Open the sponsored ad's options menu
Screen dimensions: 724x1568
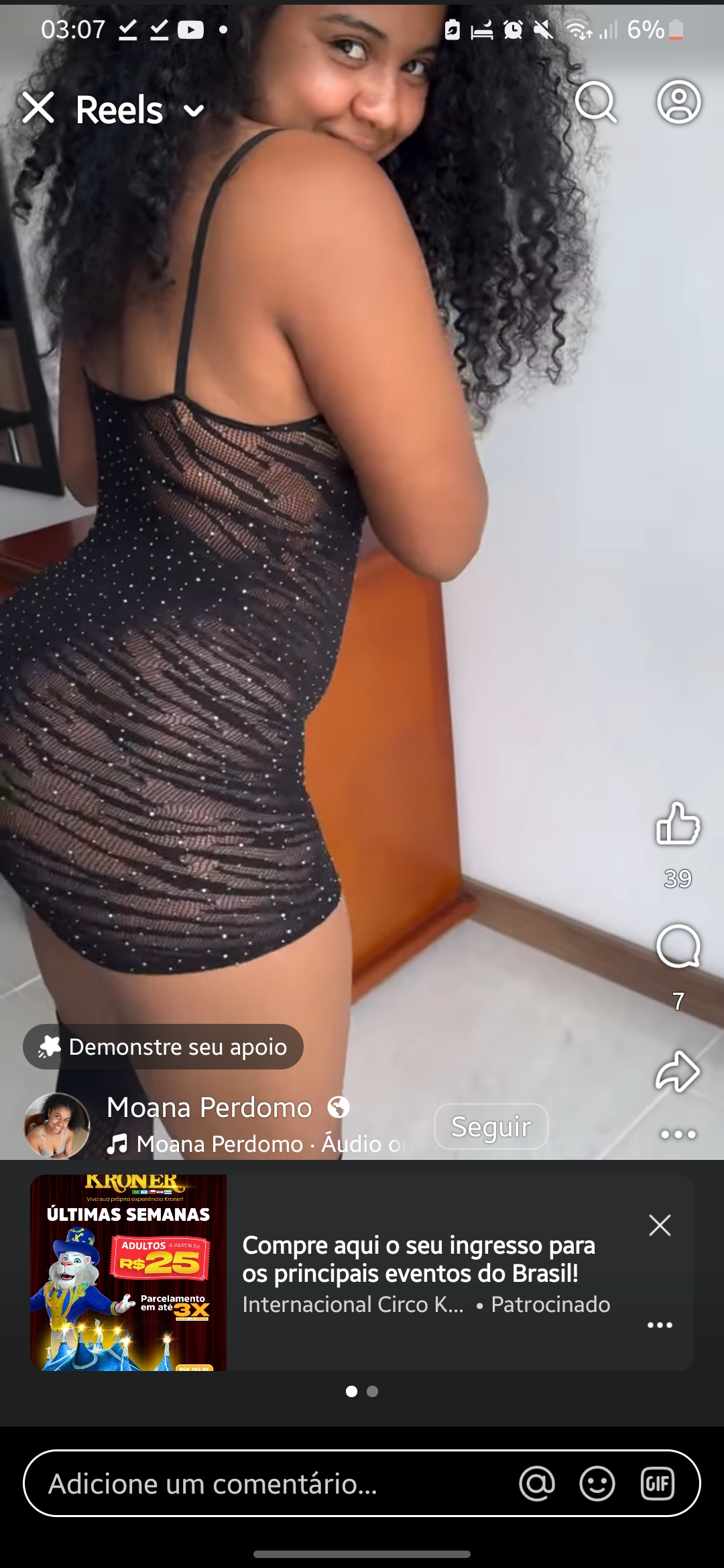[660, 1325]
